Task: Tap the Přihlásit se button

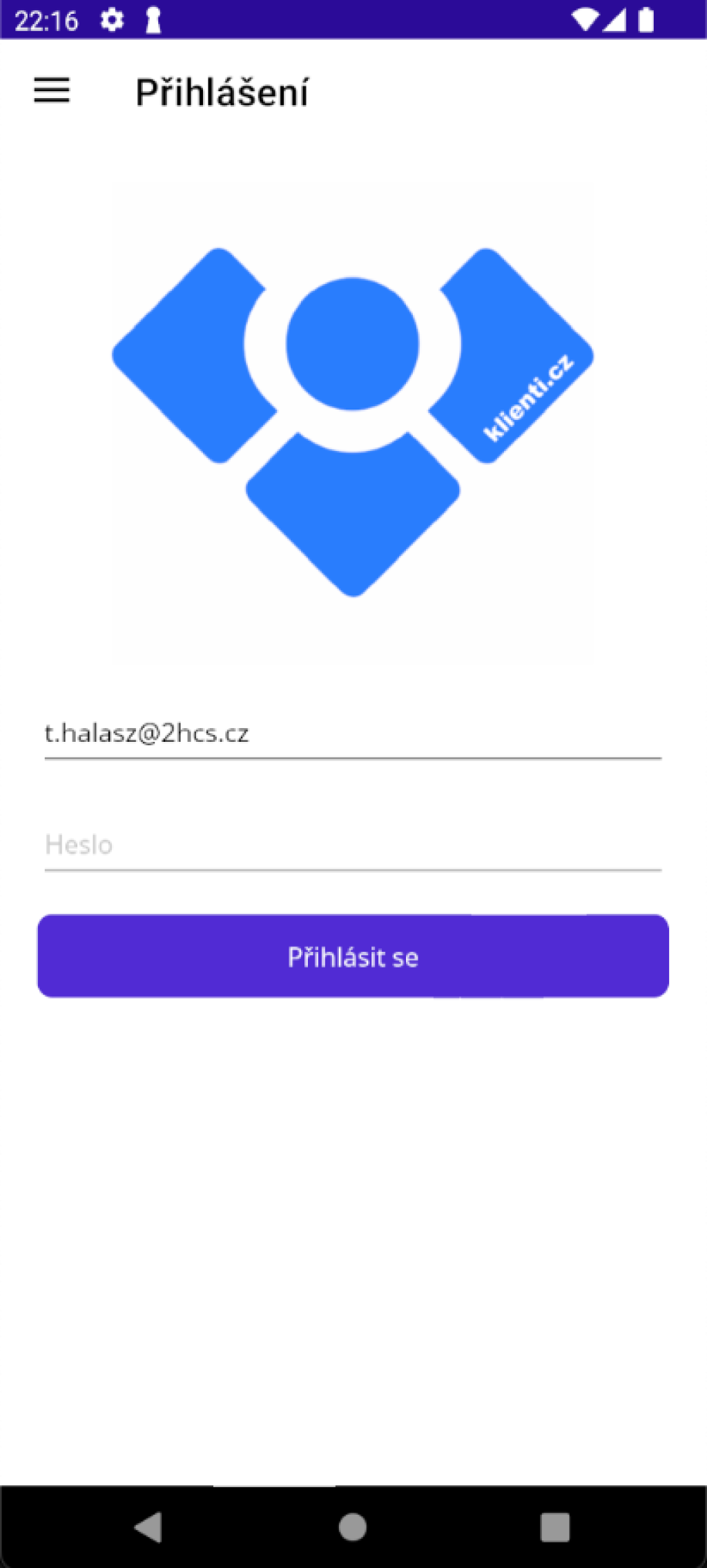Action: tap(353, 956)
